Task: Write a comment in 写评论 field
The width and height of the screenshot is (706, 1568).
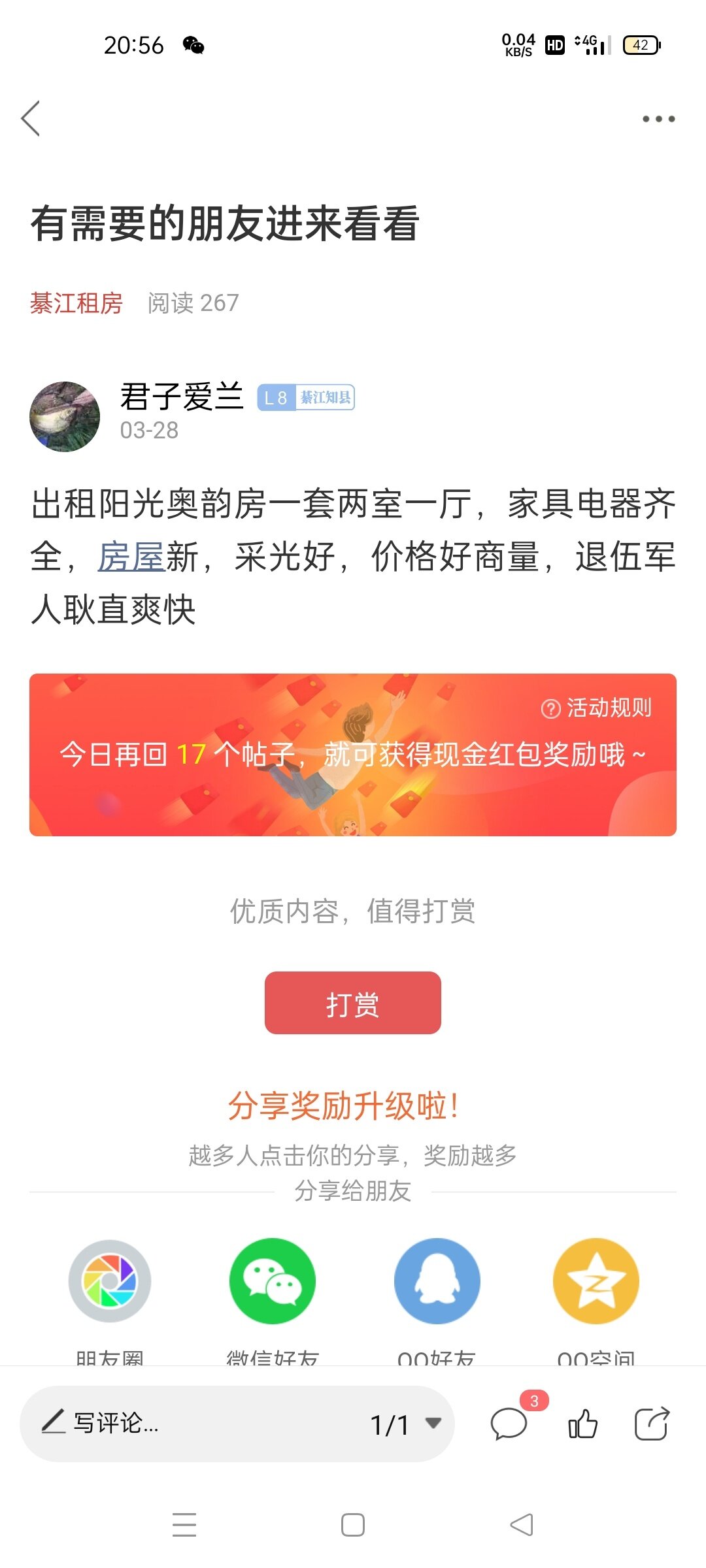Action: tap(196, 1423)
